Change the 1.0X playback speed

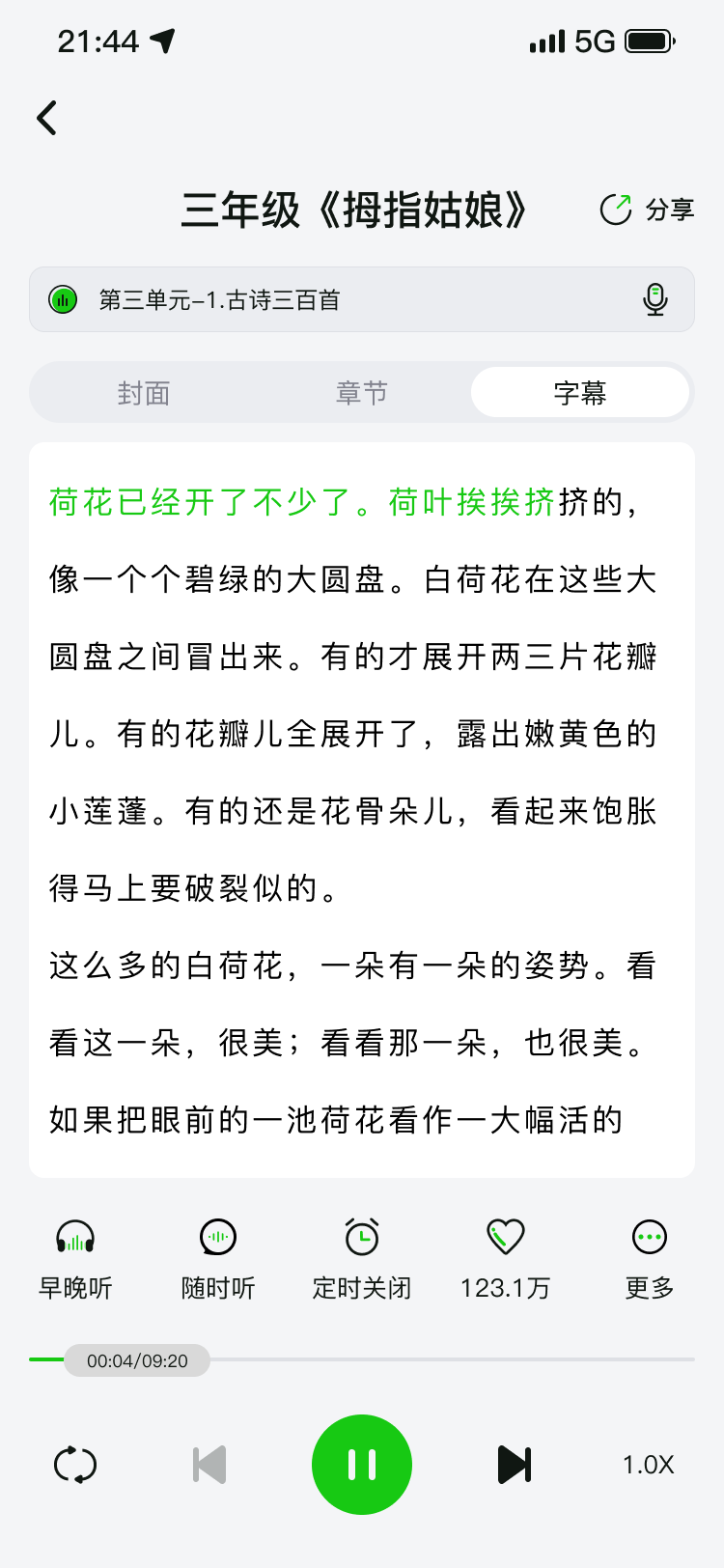point(648,1465)
